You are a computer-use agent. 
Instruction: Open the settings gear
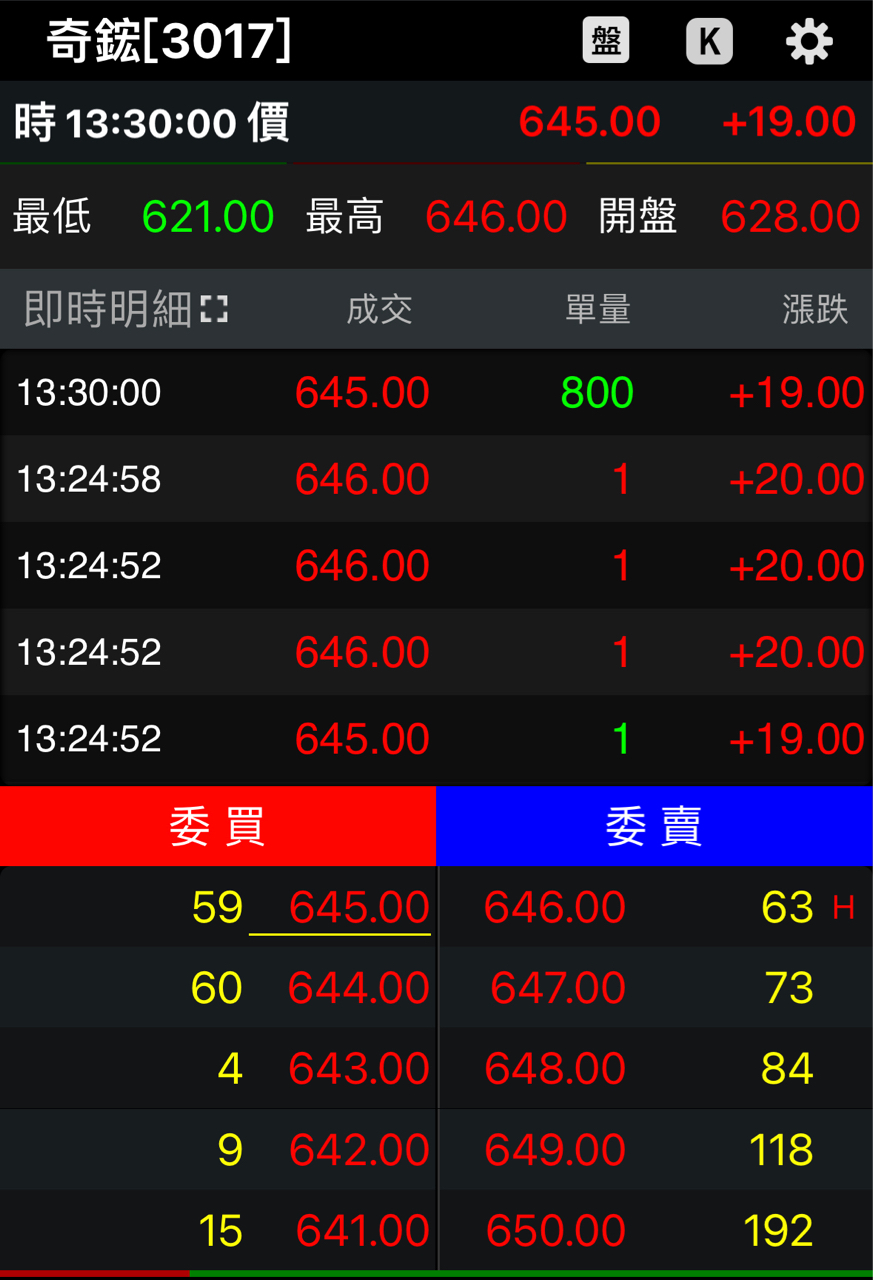(809, 42)
